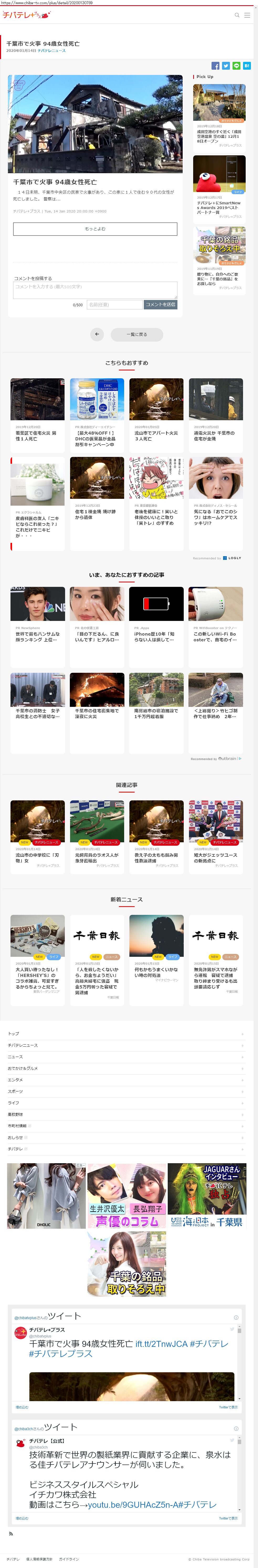Share this article on LINE
258x1568 pixels.
(x=236, y=66)
